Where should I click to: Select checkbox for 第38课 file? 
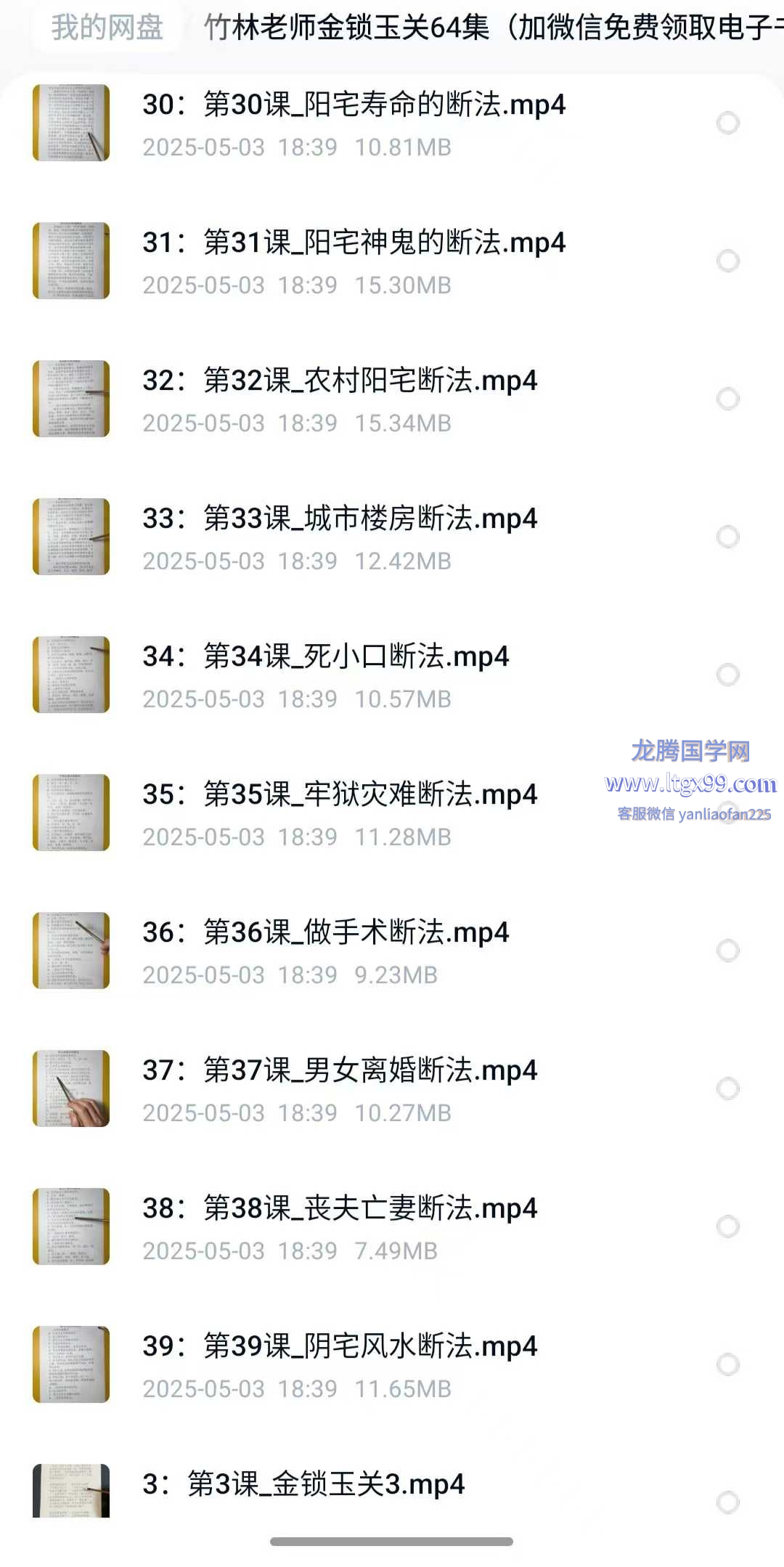click(x=727, y=1226)
